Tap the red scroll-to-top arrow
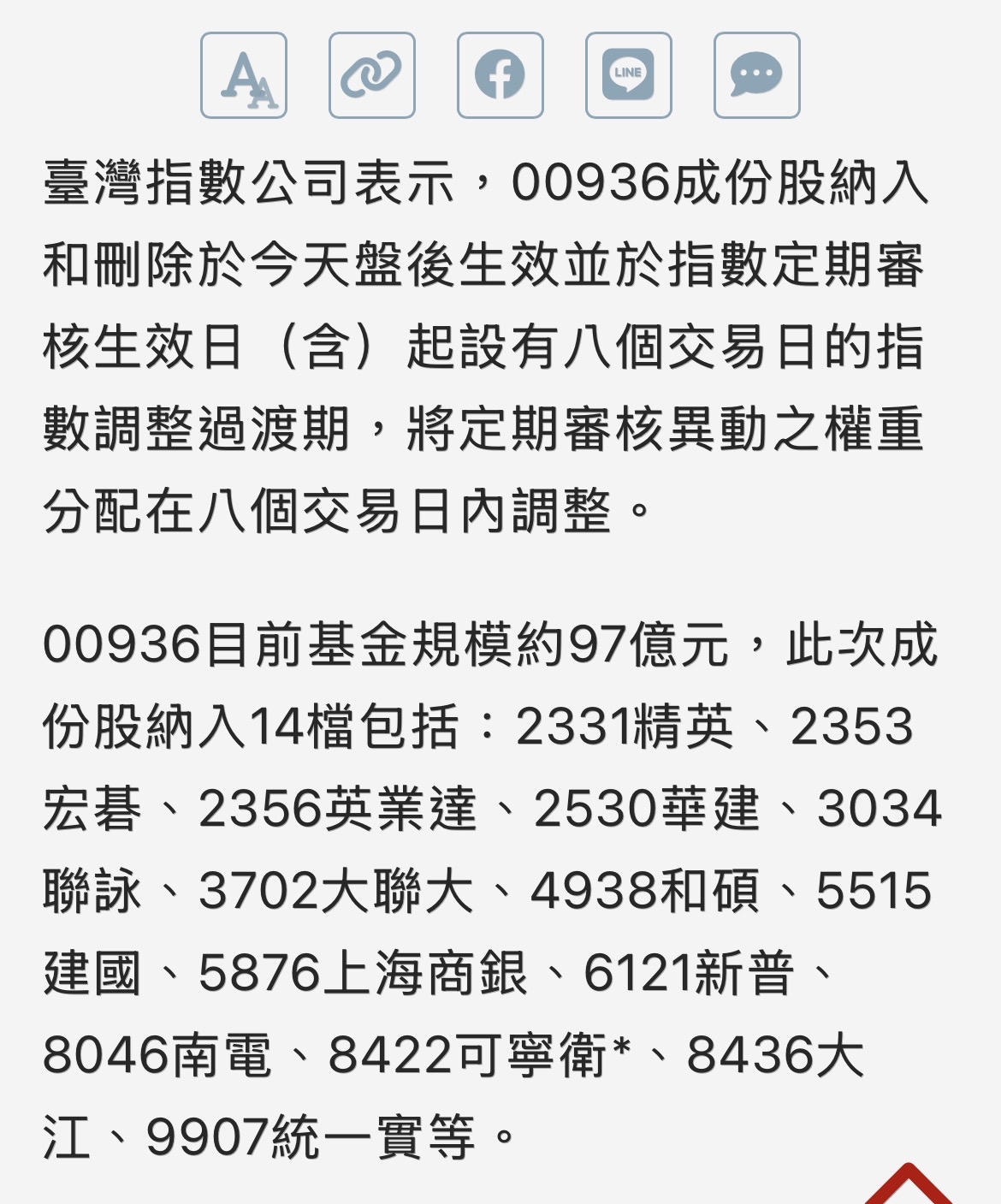1001x1204 pixels. [x=909, y=1183]
